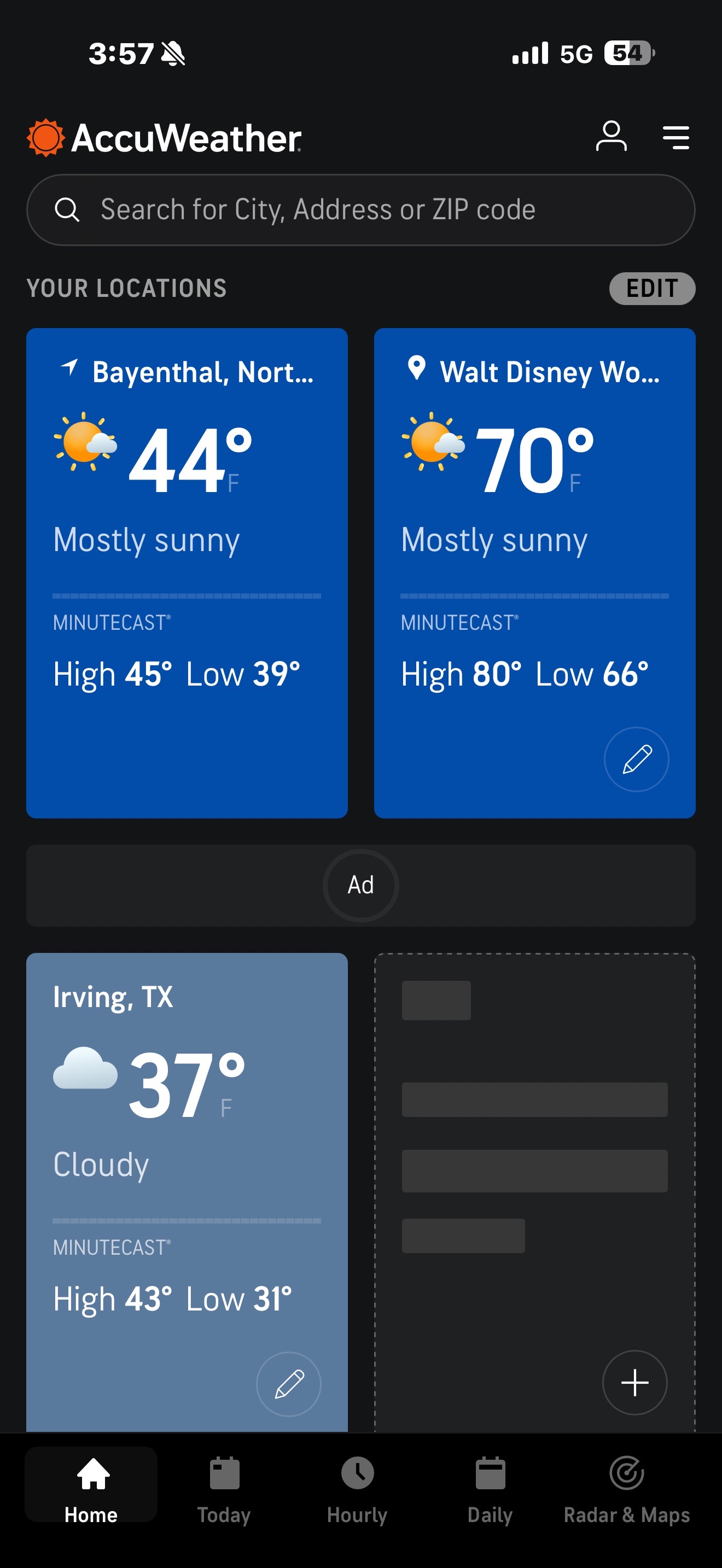The image size is (722, 1568).
Task: Add a new location with the plus button
Action: [634, 1382]
